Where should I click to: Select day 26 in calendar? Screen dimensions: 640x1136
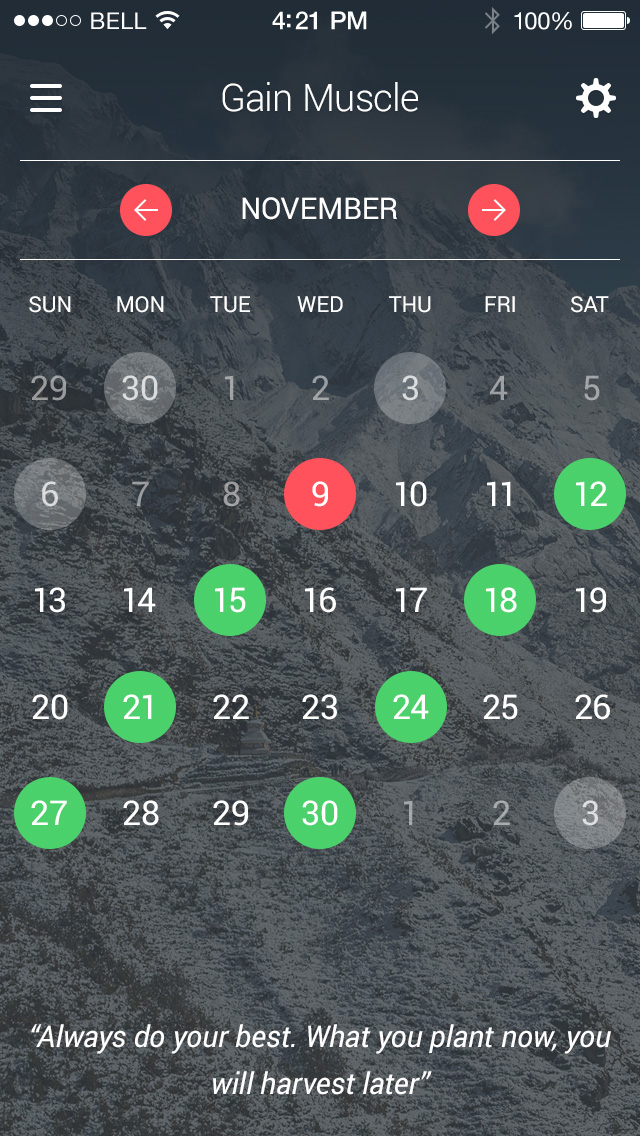pos(590,707)
